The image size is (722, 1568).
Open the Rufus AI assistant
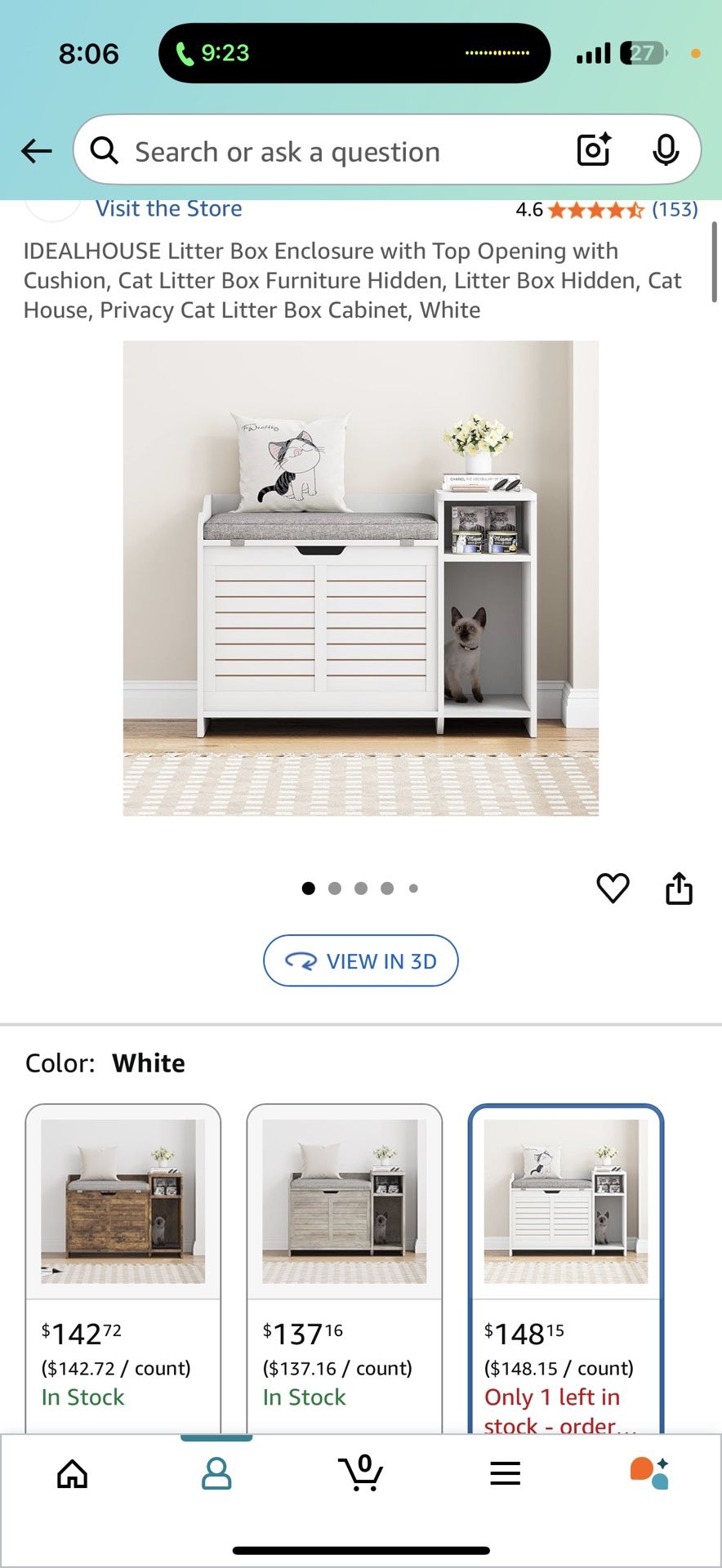point(650,1473)
